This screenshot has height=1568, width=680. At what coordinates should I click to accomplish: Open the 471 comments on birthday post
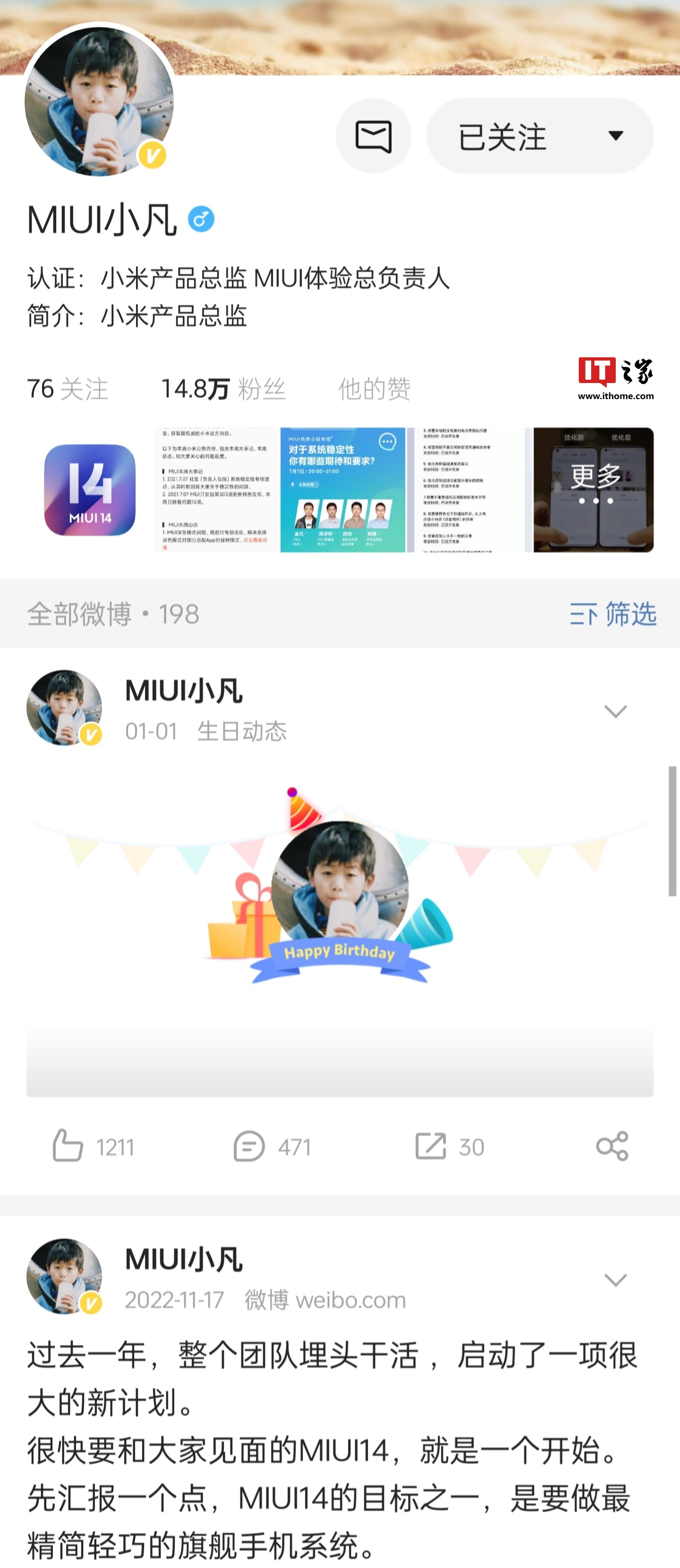point(272,1147)
